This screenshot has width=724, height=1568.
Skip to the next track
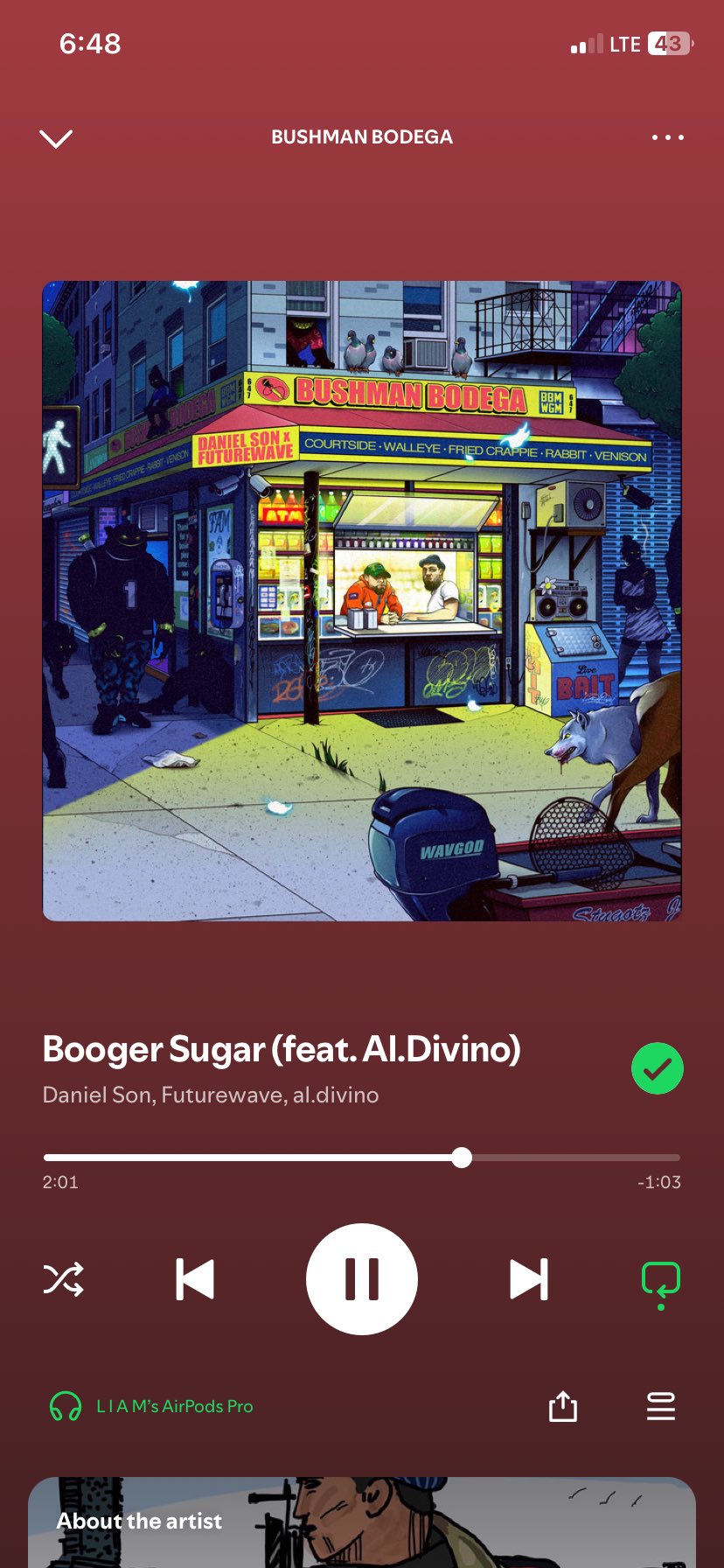[529, 1279]
